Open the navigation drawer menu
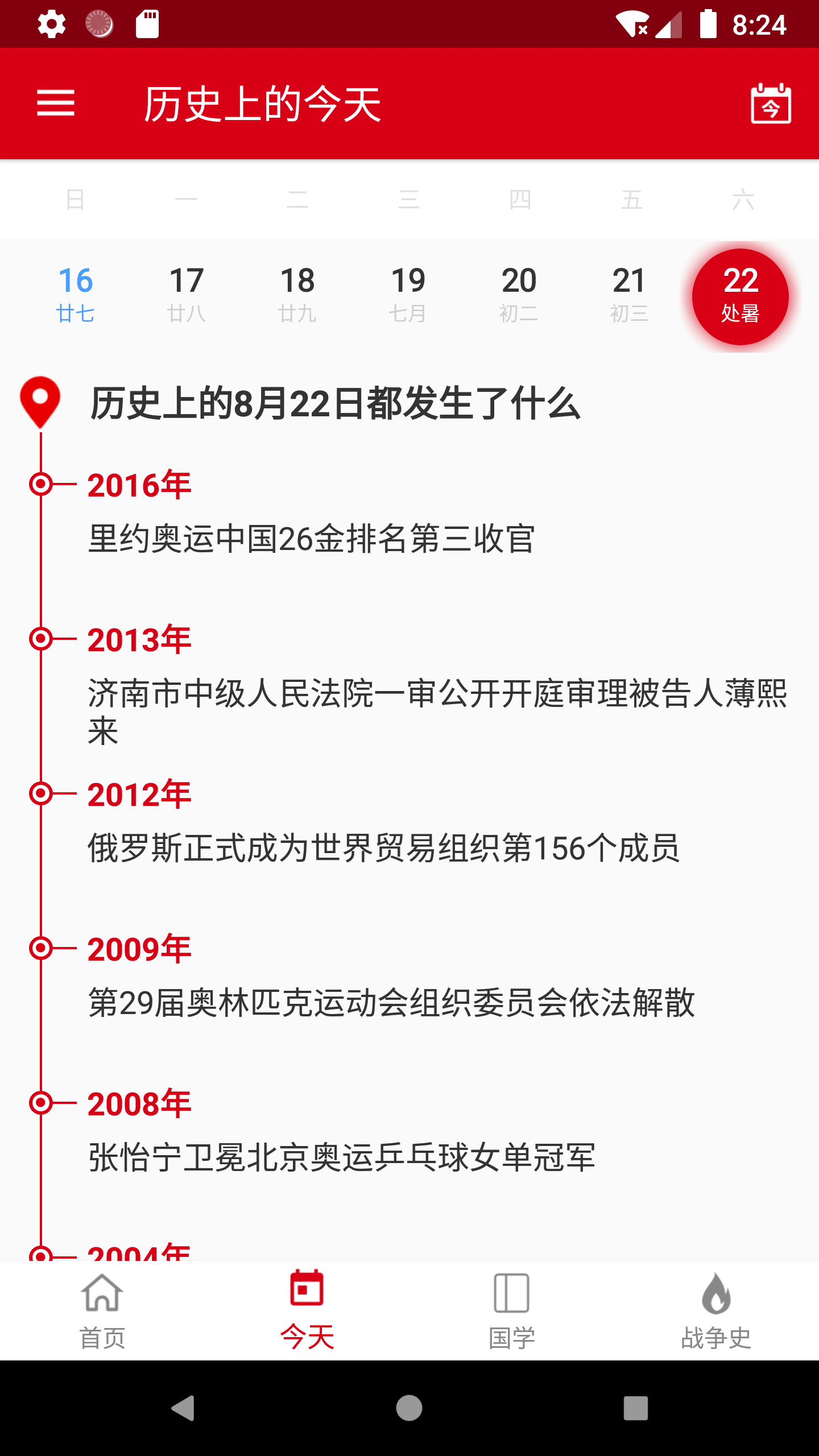Image resolution: width=819 pixels, height=1456 pixels. 56,104
